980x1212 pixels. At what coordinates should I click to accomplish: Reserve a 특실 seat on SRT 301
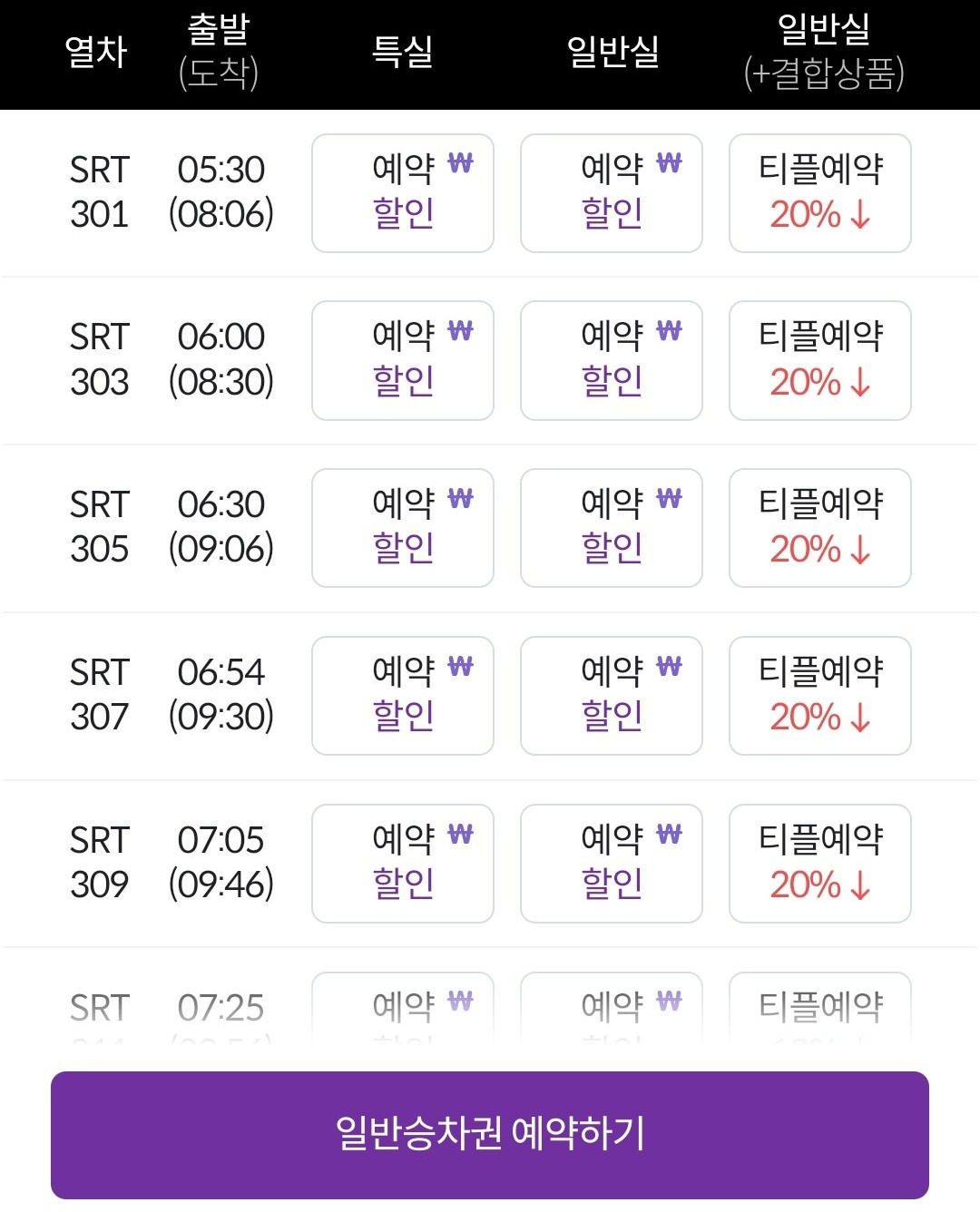point(402,192)
